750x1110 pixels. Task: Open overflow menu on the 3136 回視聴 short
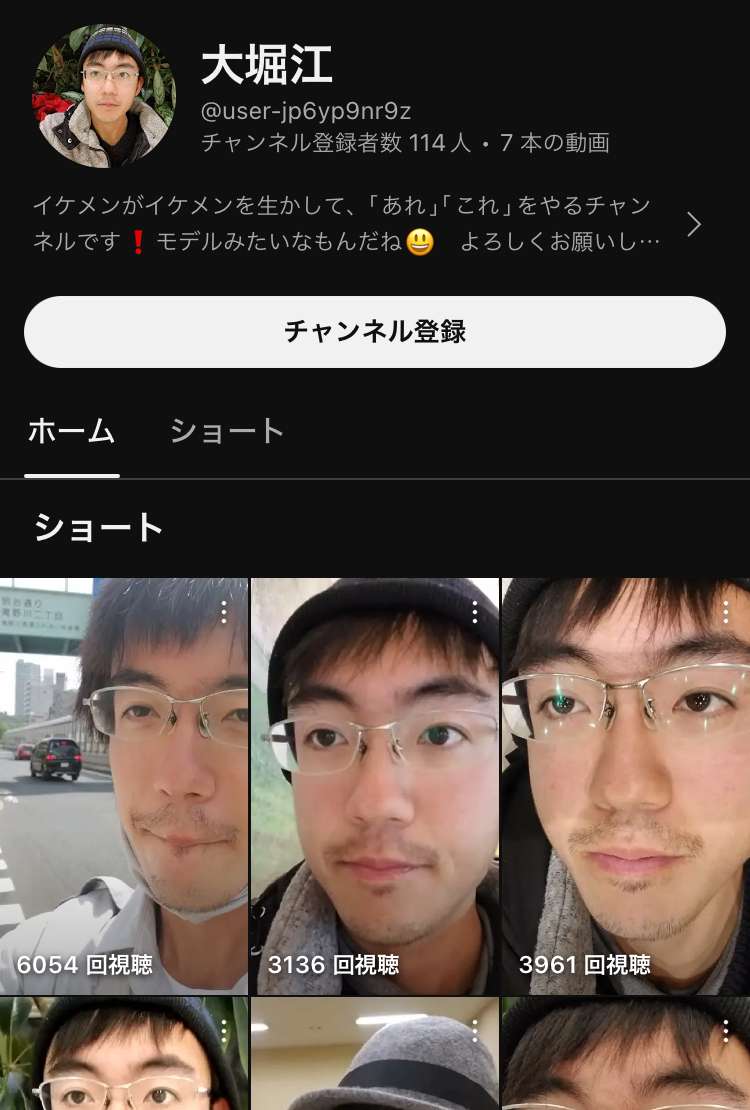pyautogui.click(x=475, y=612)
